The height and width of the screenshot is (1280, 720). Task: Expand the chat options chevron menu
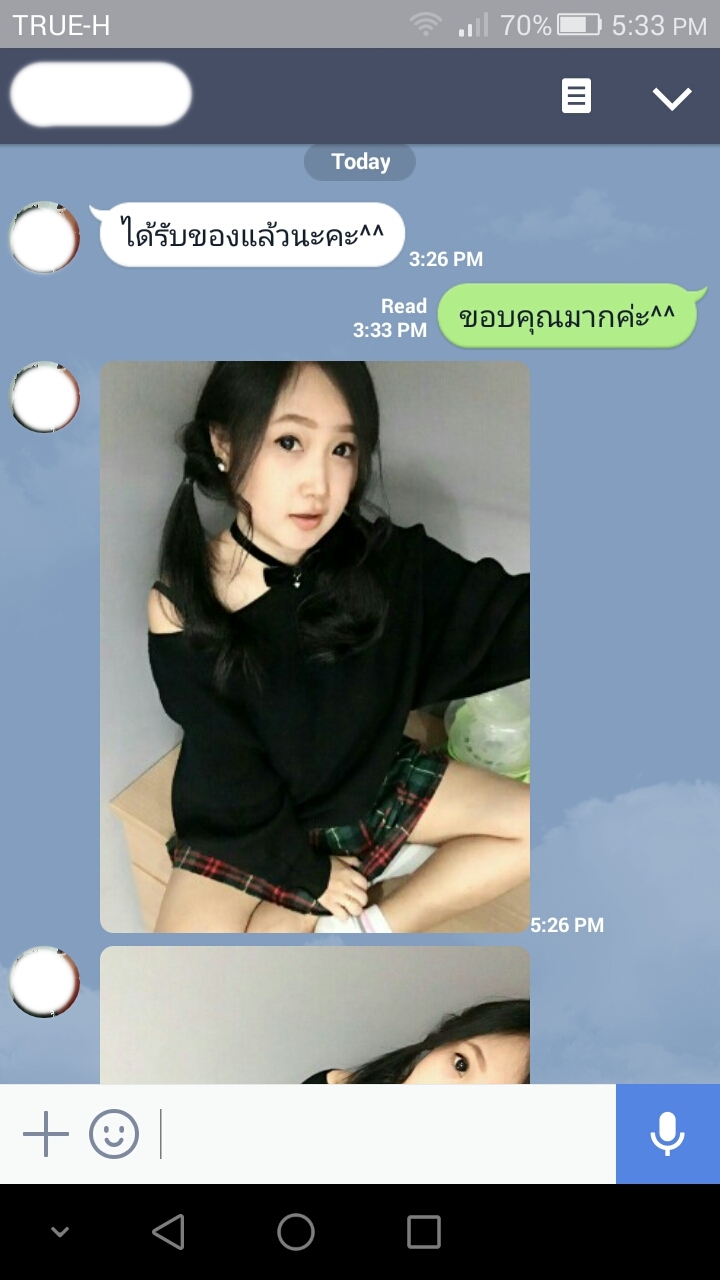point(671,97)
